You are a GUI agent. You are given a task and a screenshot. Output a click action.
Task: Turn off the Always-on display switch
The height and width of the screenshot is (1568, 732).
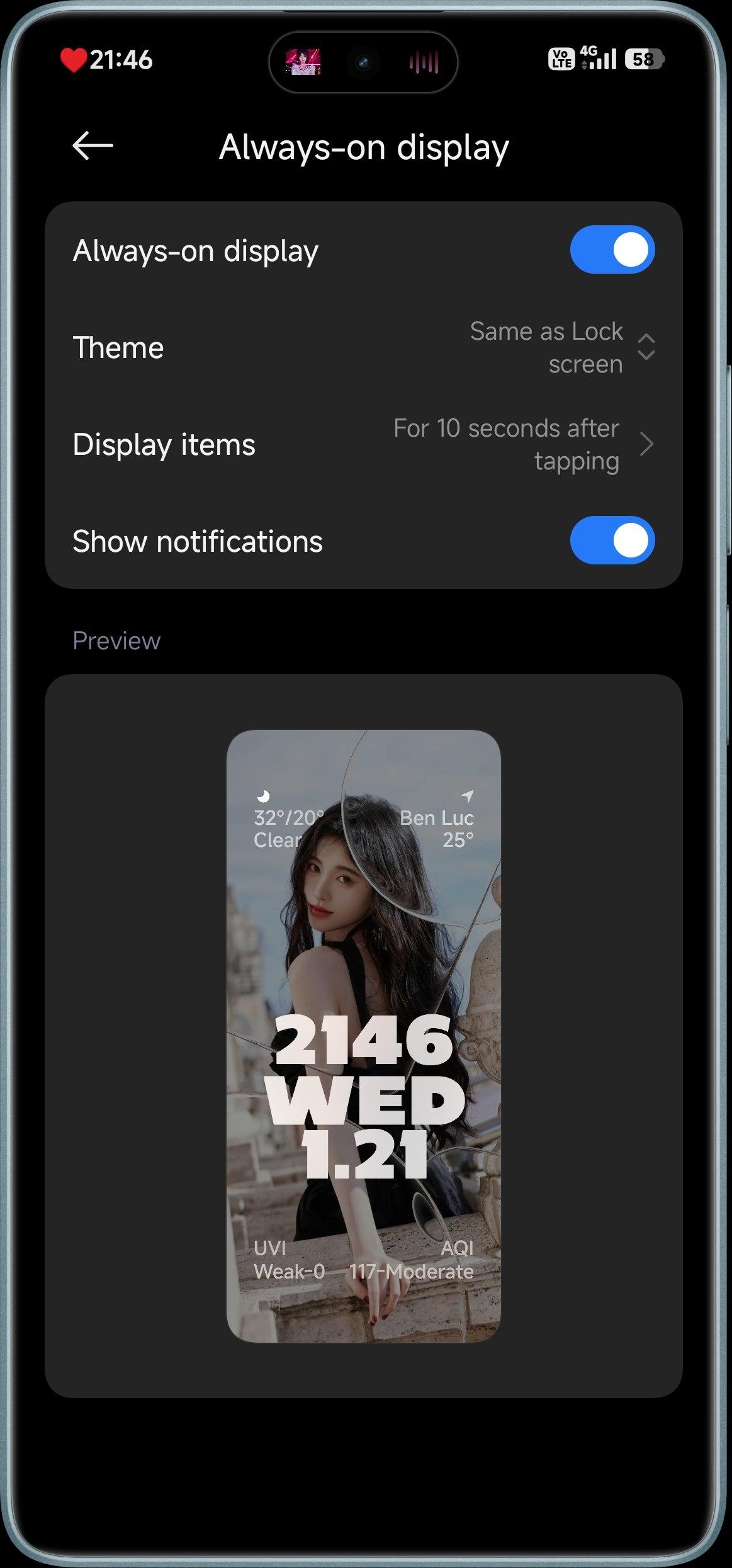612,250
